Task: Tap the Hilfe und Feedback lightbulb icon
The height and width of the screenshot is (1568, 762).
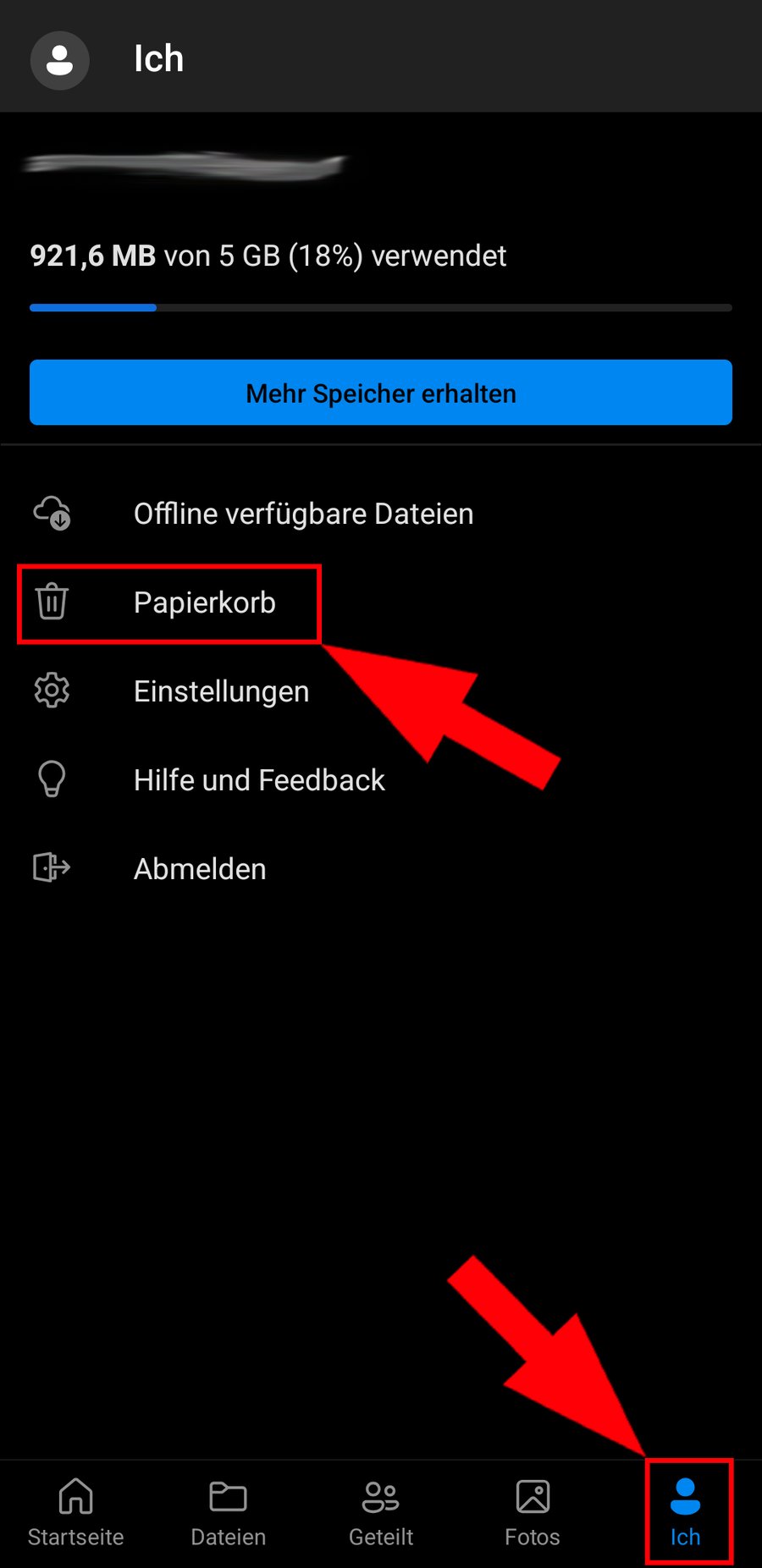Action: pyautogui.click(x=51, y=779)
